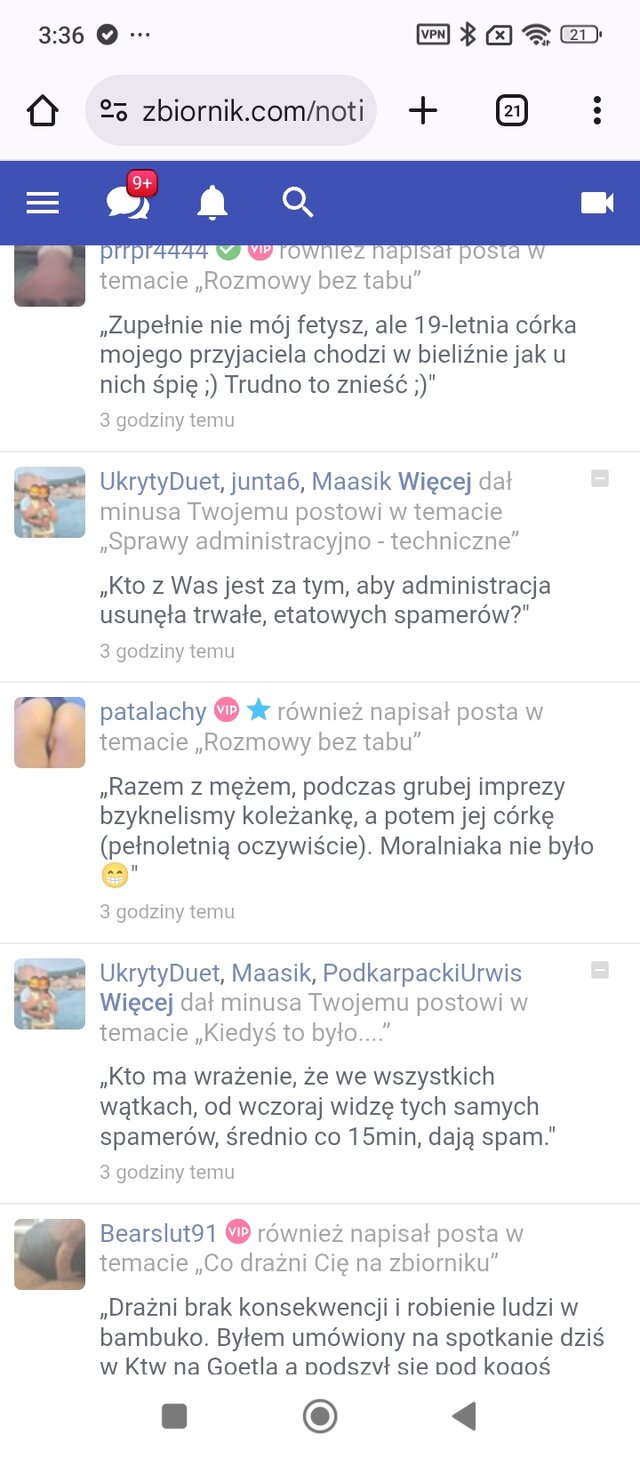Open Bearslut91's profile link
The height and width of the screenshot is (1458, 640).
[x=158, y=1233]
